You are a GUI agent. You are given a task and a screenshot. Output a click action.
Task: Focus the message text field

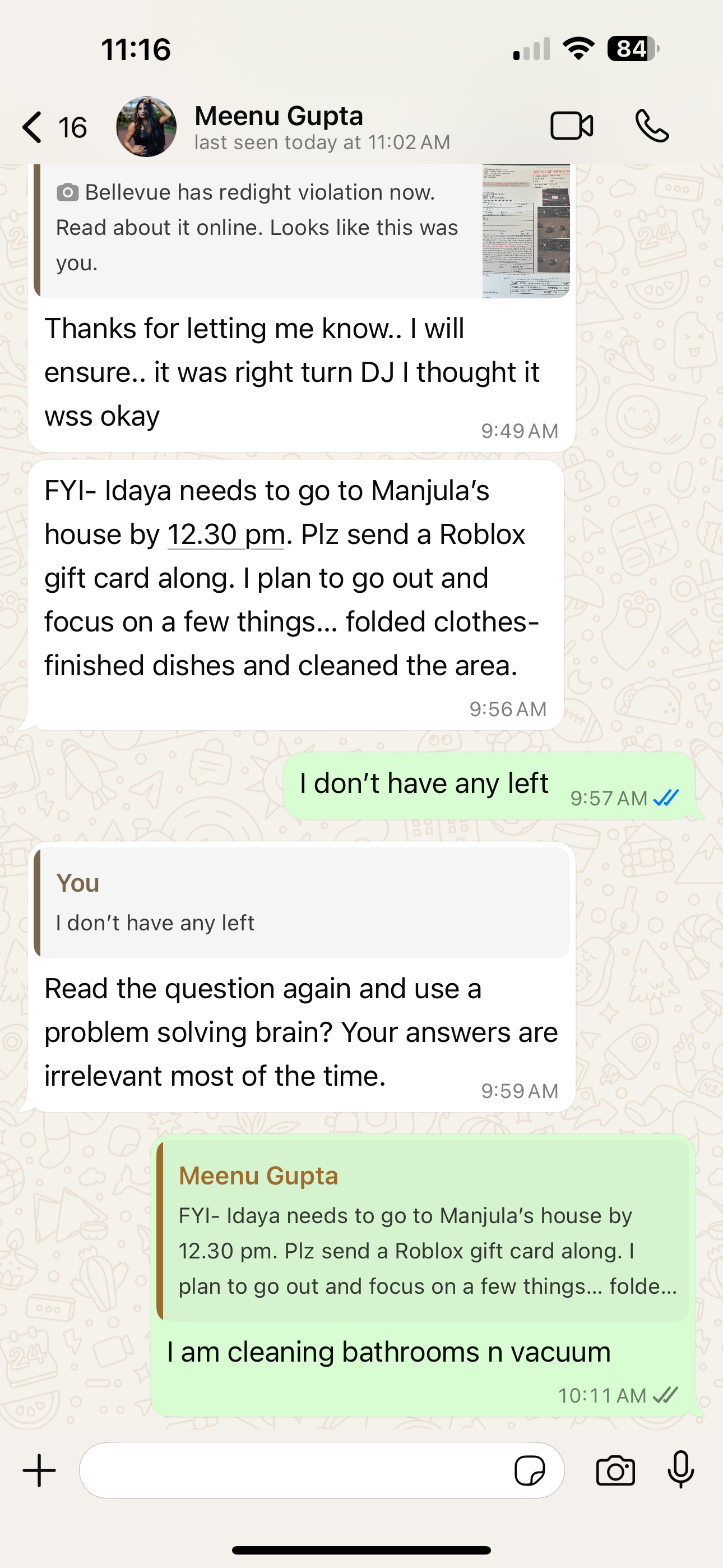click(x=292, y=1470)
